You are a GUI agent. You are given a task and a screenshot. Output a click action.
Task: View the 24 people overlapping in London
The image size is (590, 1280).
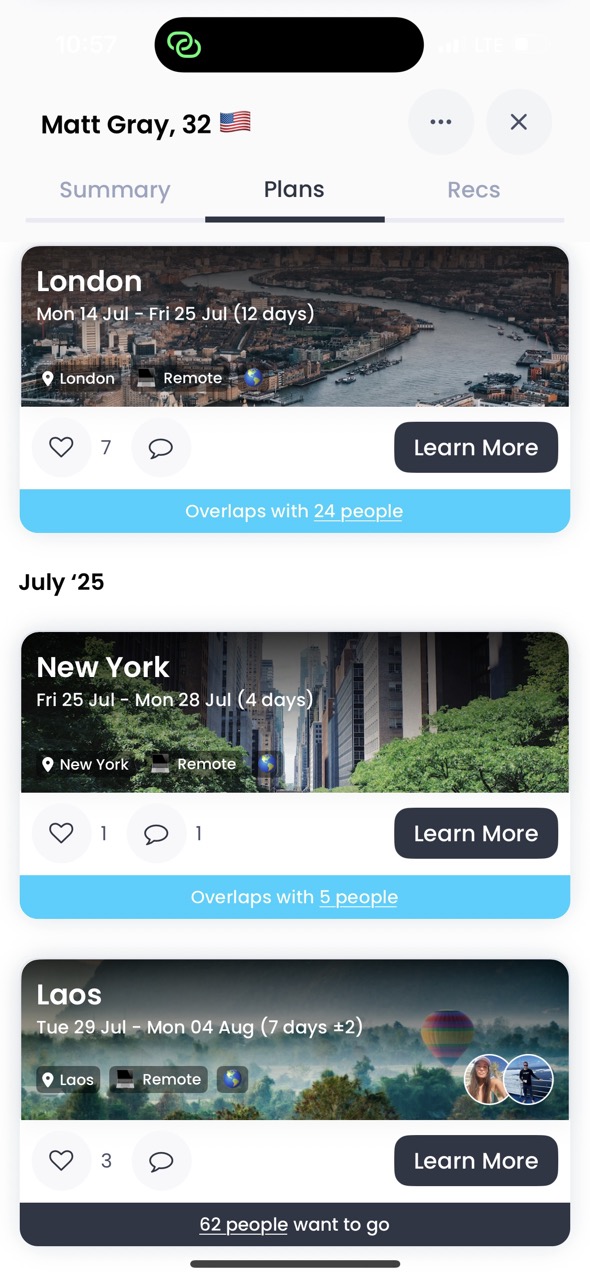[x=358, y=511]
